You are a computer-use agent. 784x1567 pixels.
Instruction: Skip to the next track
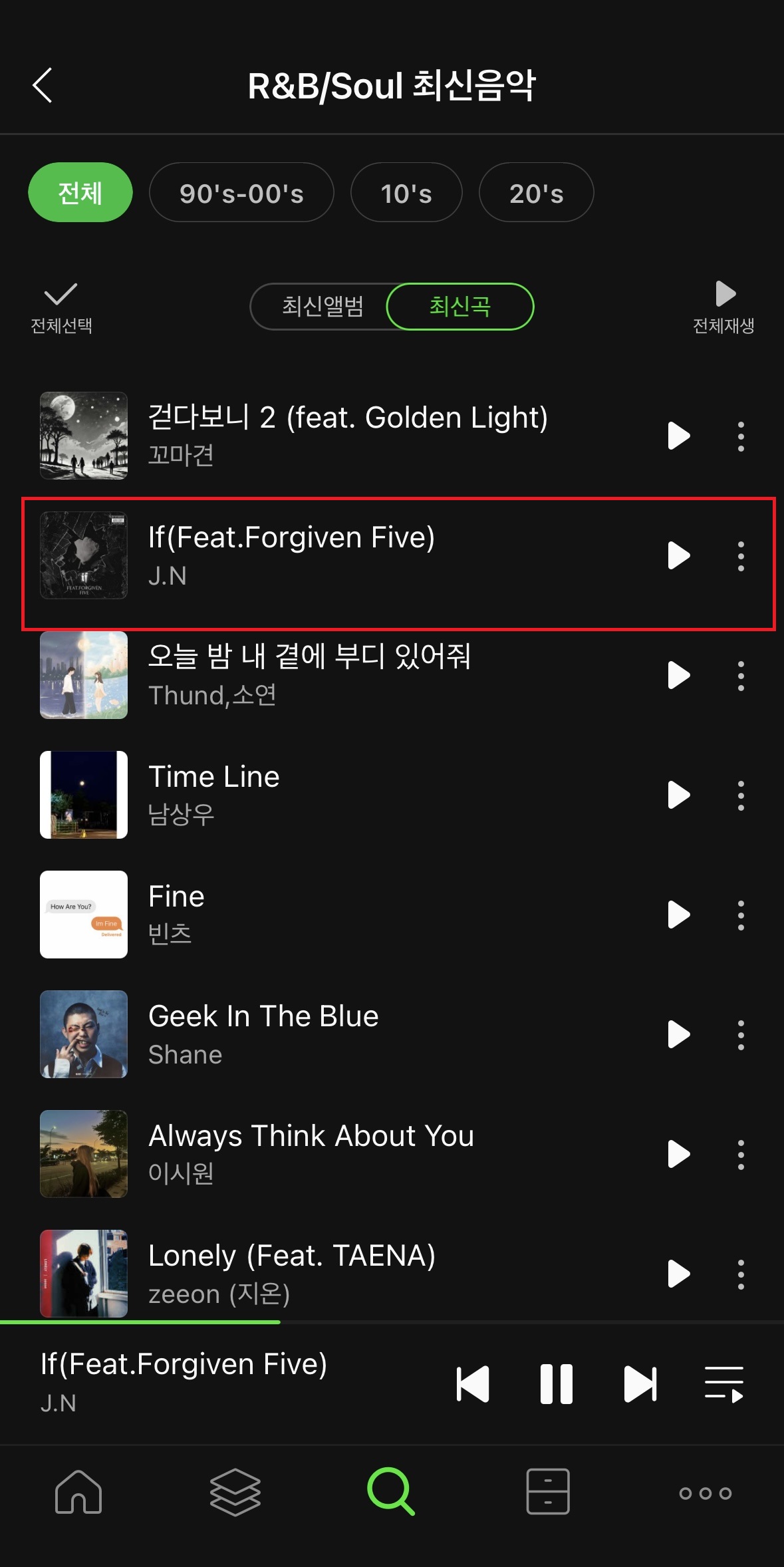pyautogui.click(x=640, y=1384)
